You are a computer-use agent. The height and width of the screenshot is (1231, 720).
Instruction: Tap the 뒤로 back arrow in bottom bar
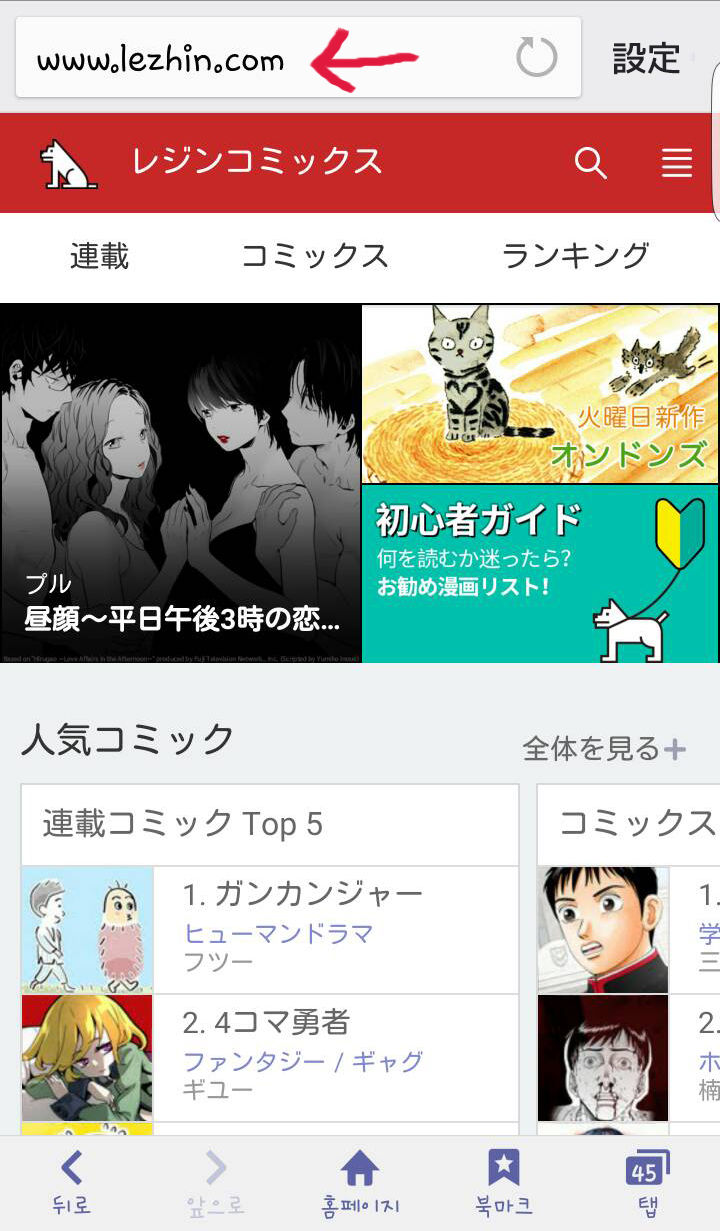(x=68, y=1180)
